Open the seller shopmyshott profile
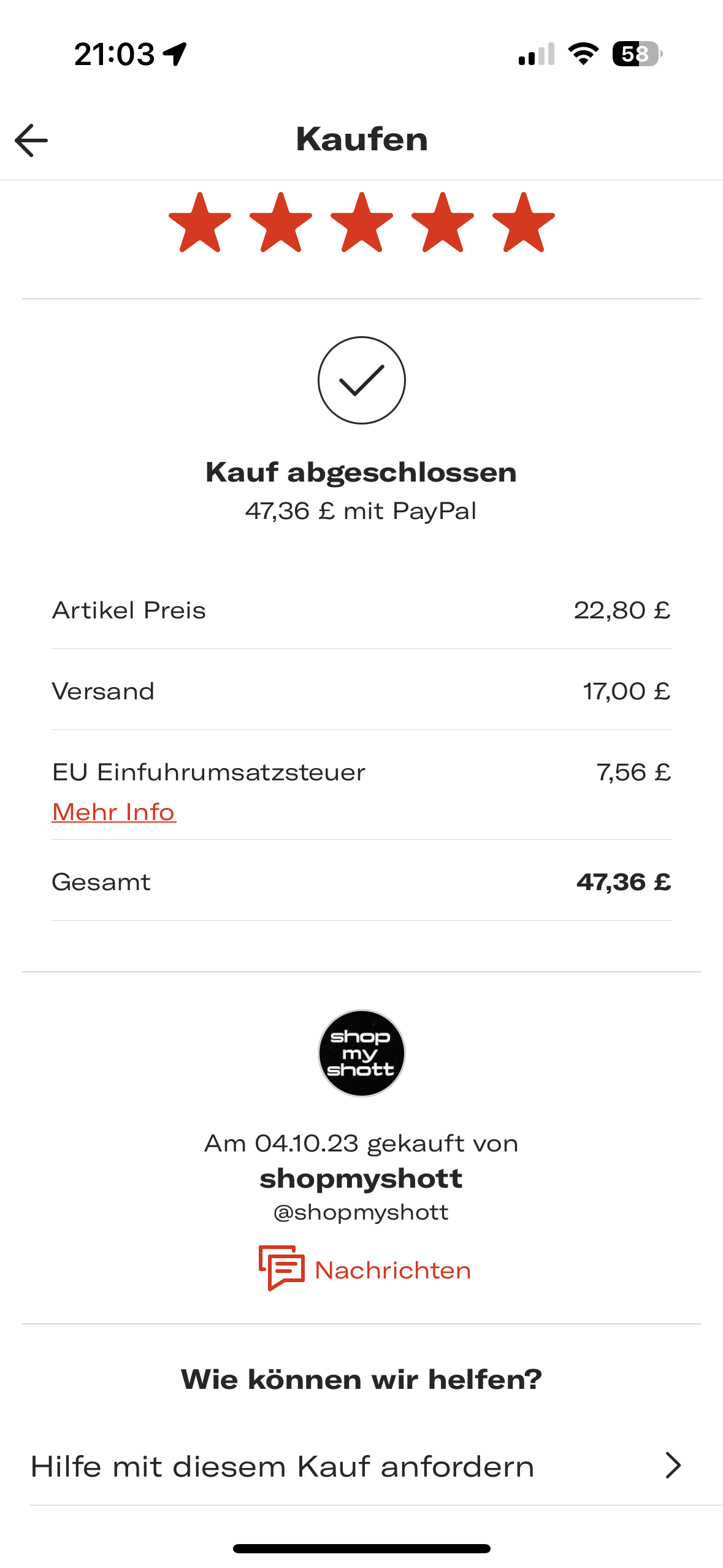Image resolution: width=723 pixels, height=1568 pixels. 361,1177
